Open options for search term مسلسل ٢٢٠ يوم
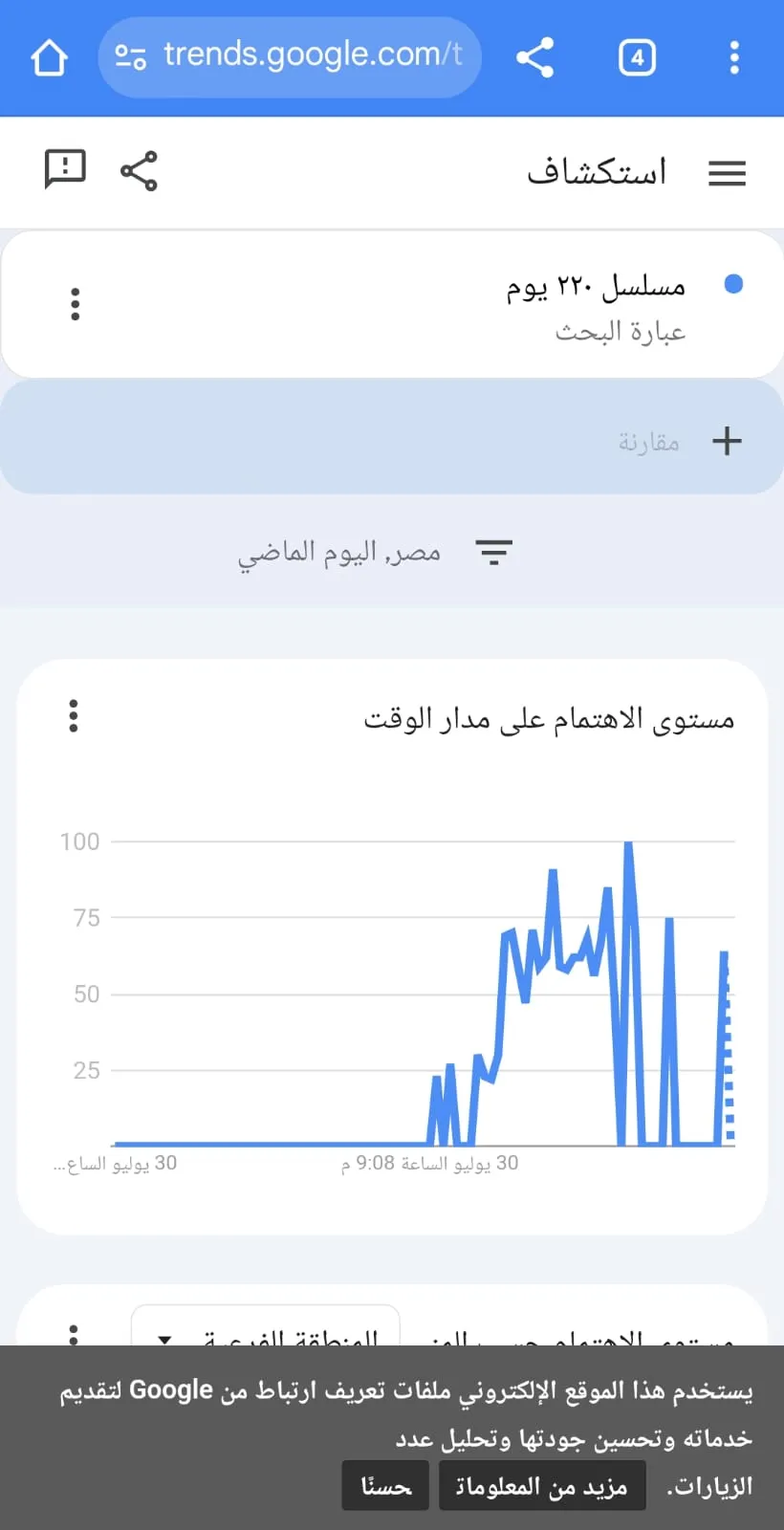This screenshot has height=1530, width=784. 75,304
